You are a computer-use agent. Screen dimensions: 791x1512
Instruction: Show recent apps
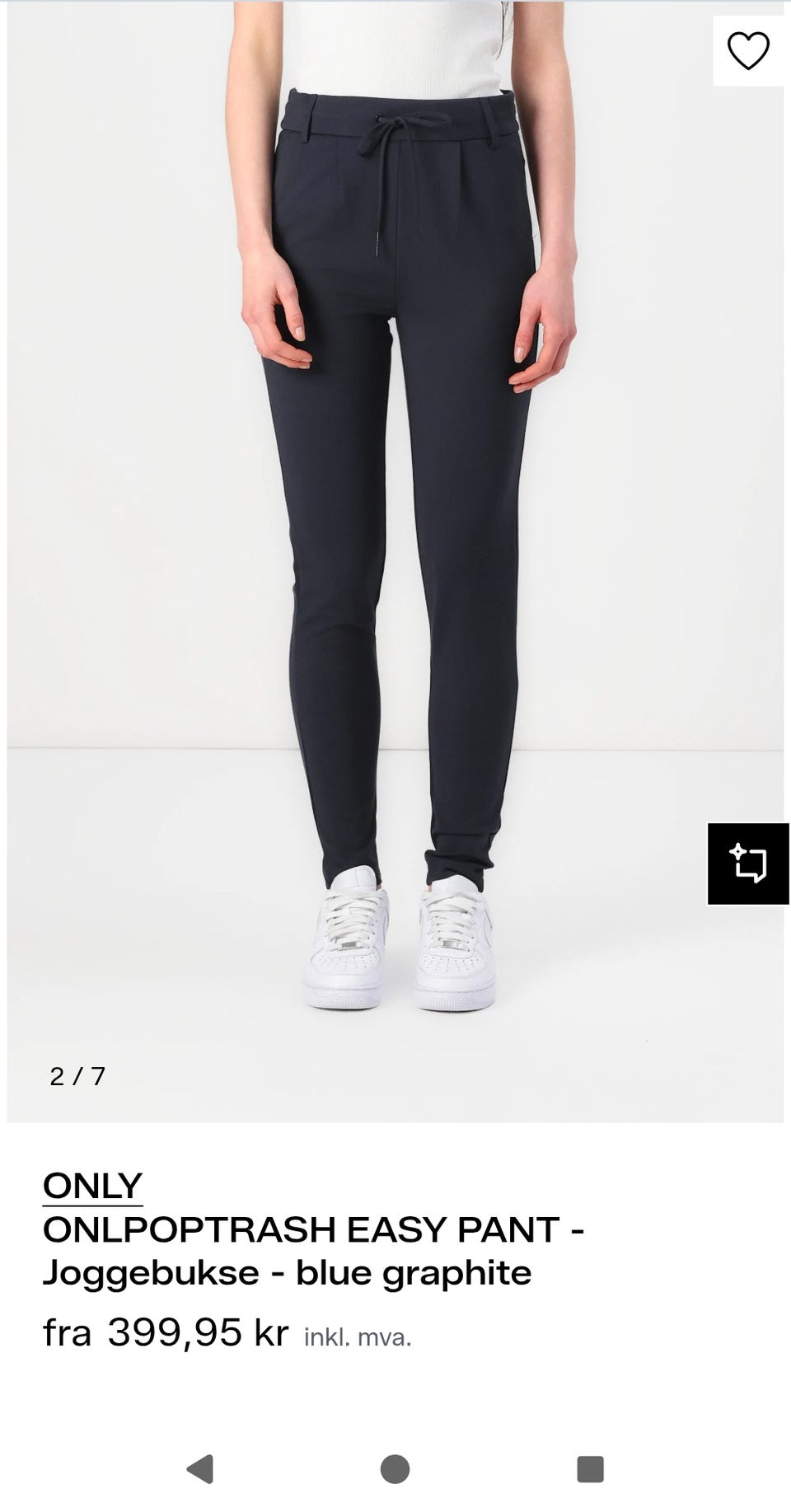[590, 1468]
